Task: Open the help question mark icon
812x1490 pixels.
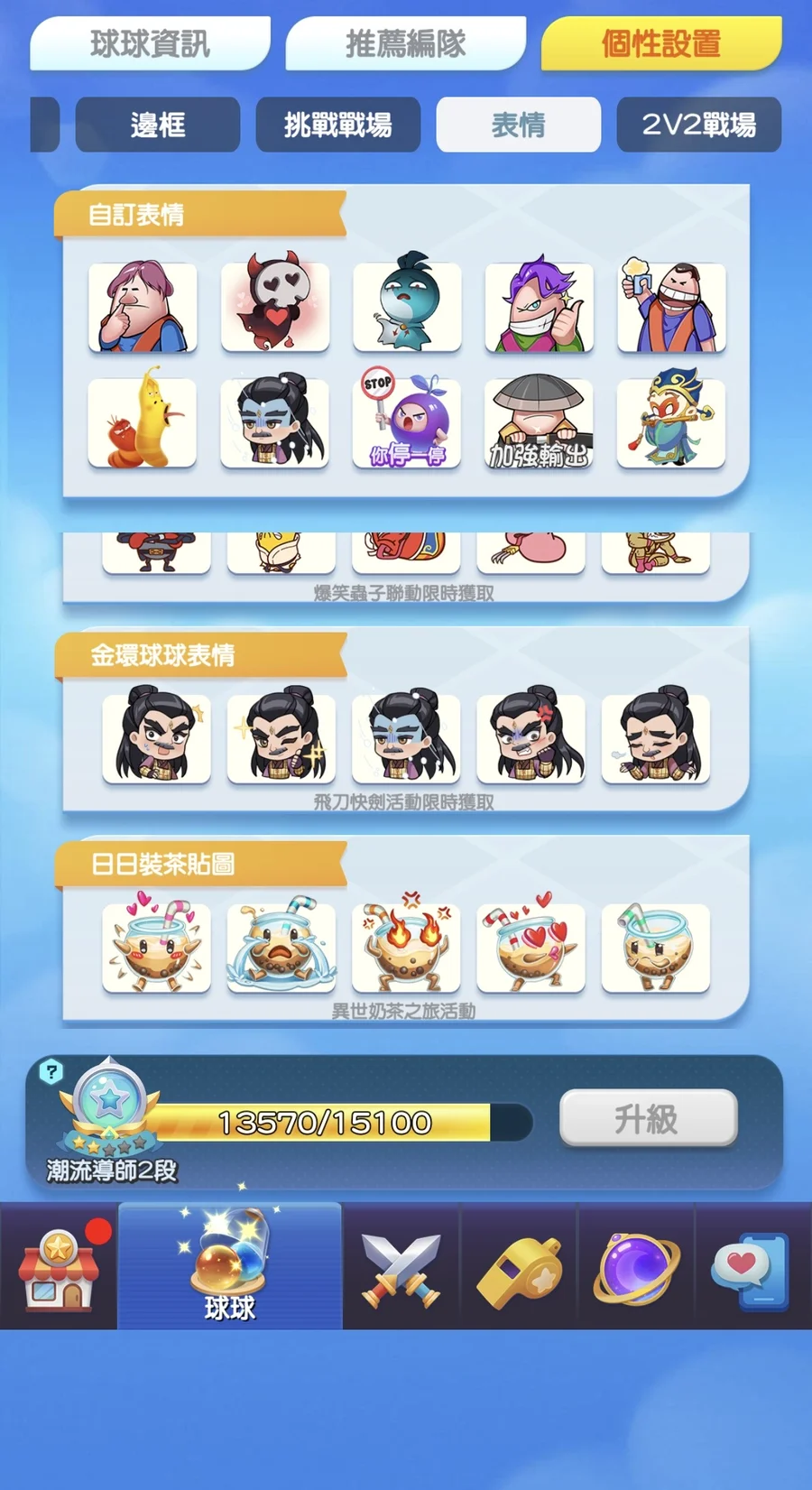Action: coord(51,1071)
